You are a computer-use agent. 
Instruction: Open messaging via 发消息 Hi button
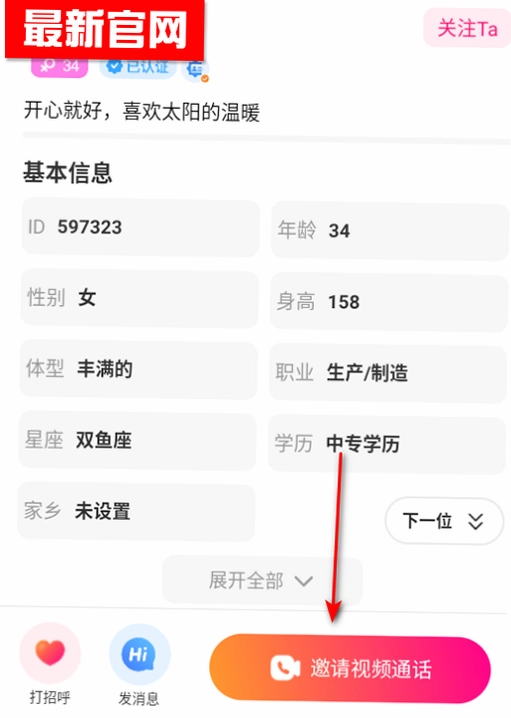pyautogui.click(x=139, y=654)
